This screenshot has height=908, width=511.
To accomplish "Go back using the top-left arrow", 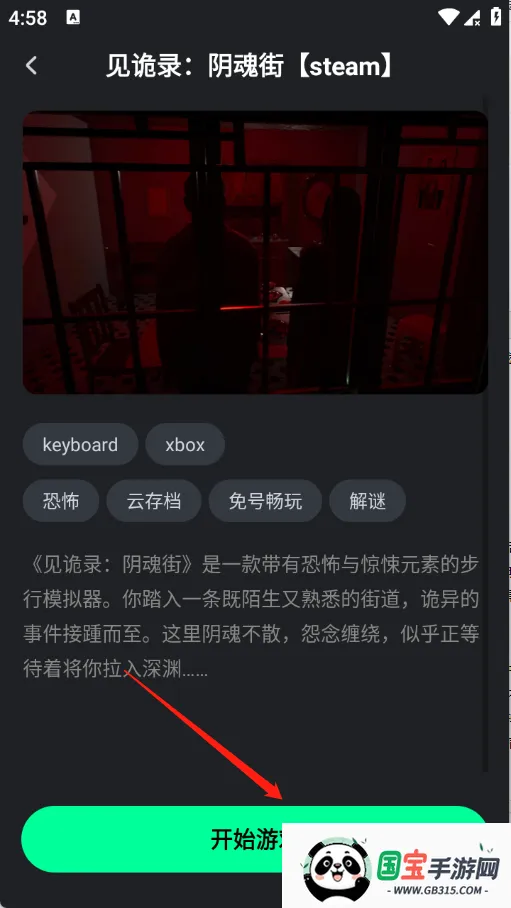I will [32, 65].
